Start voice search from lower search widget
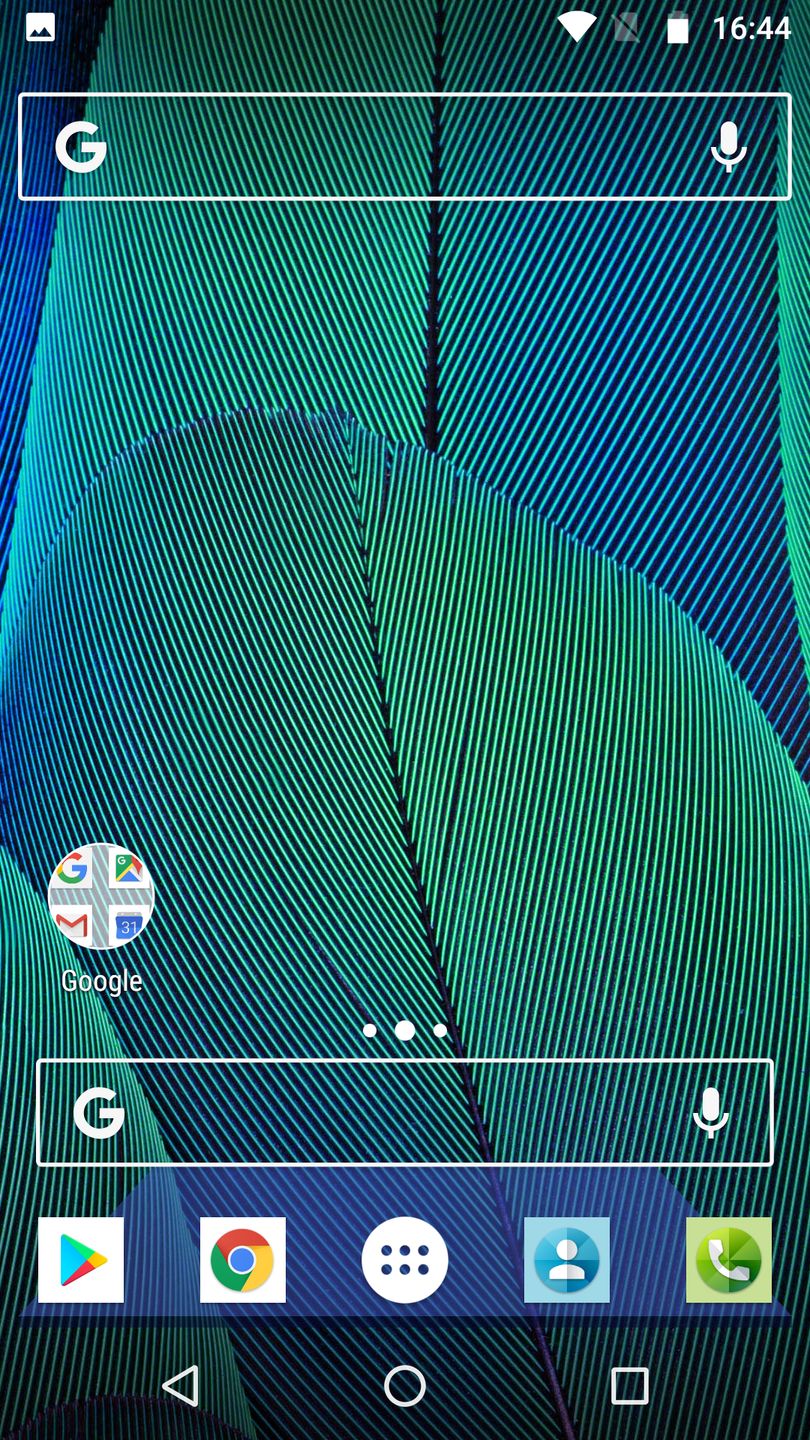This screenshot has width=810, height=1440. tap(710, 1112)
